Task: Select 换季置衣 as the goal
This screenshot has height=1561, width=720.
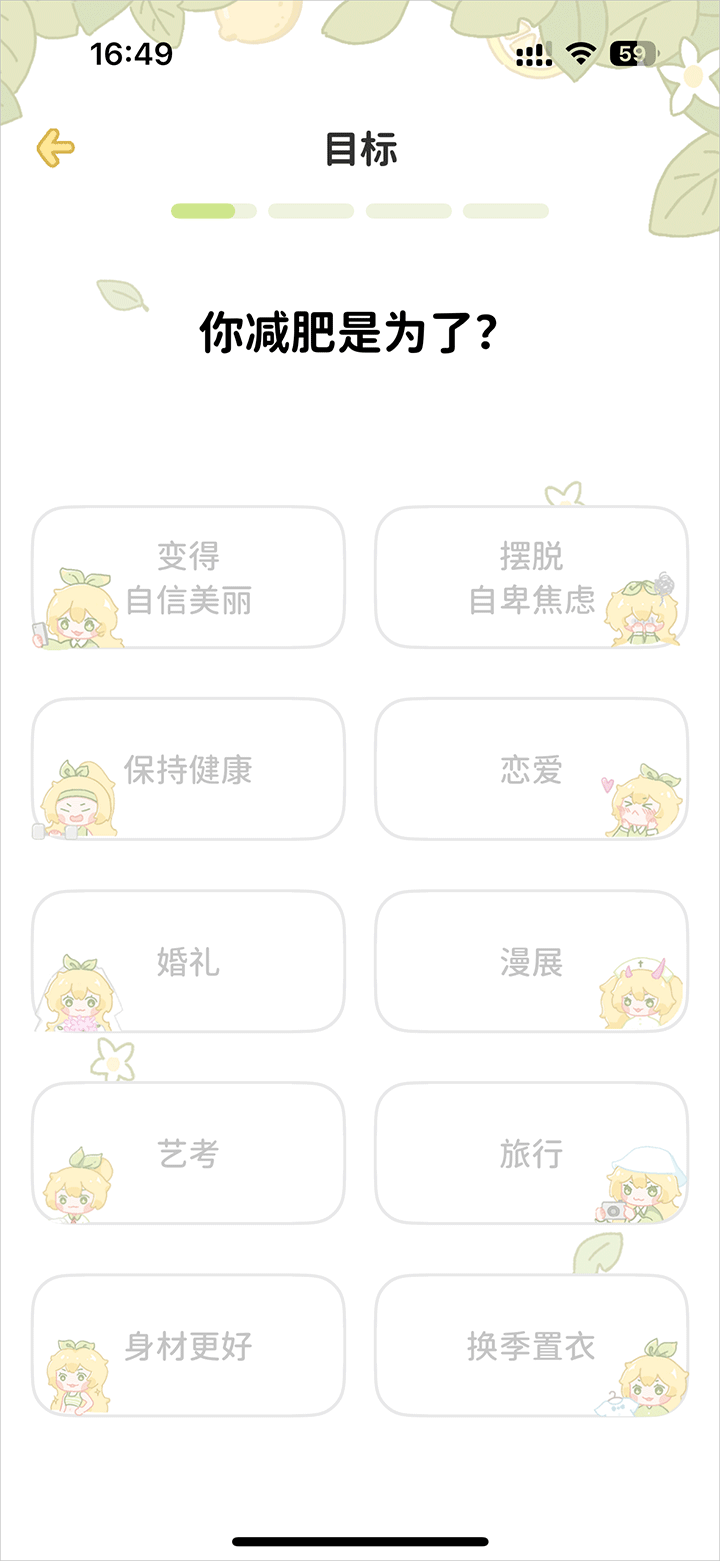Action: [x=531, y=1345]
